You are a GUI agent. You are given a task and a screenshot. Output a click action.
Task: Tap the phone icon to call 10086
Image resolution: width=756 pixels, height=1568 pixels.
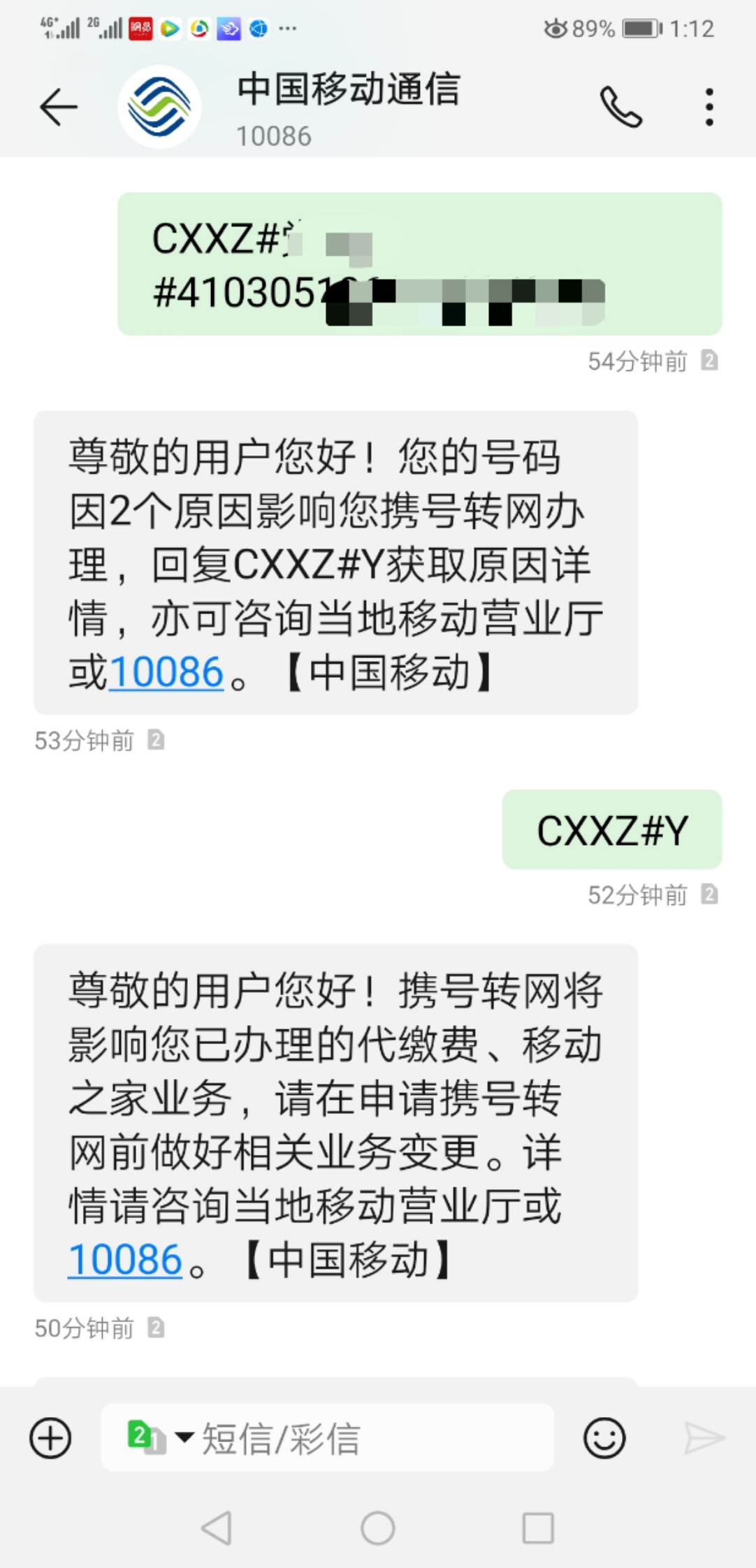[x=620, y=106]
